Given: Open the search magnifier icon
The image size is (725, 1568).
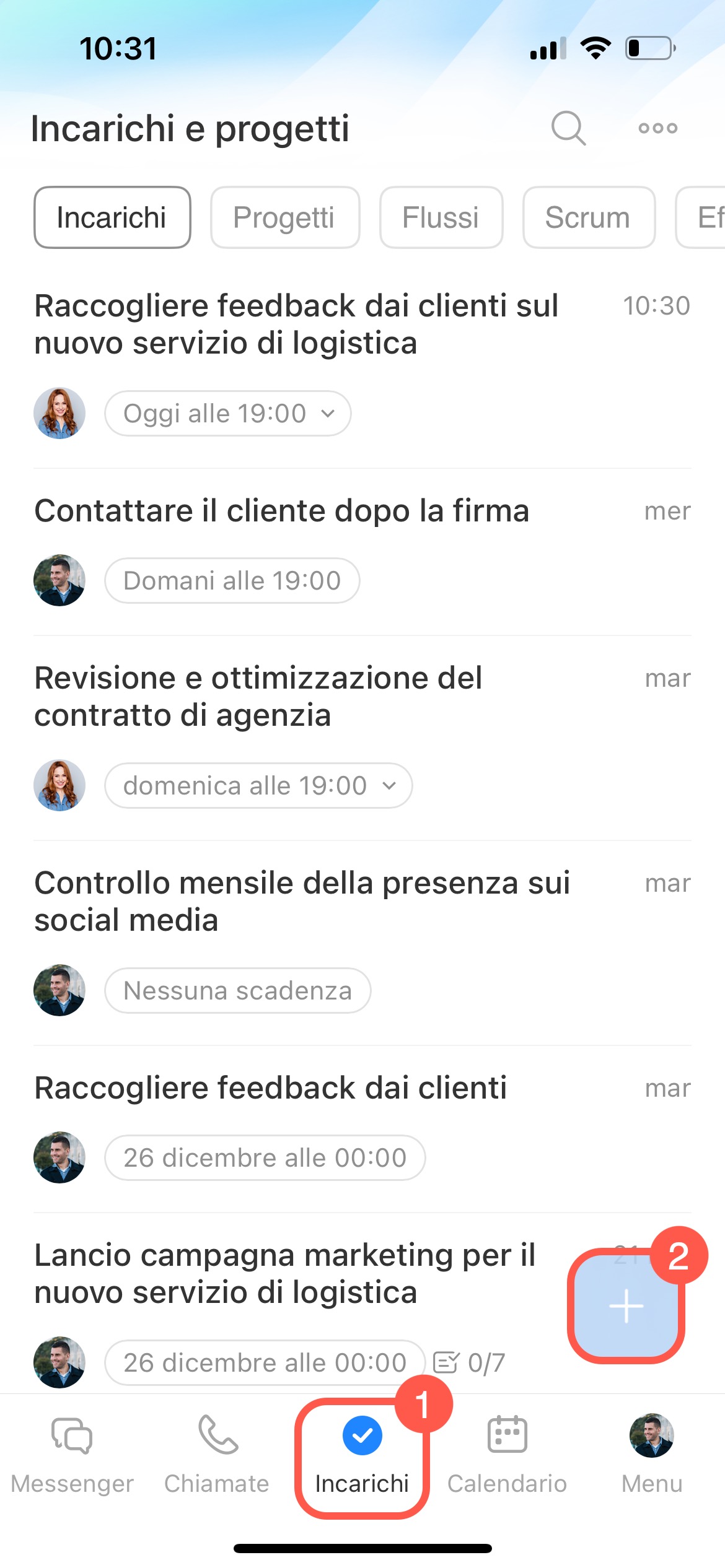Looking at the screenshot, I should tap(568, 128).
